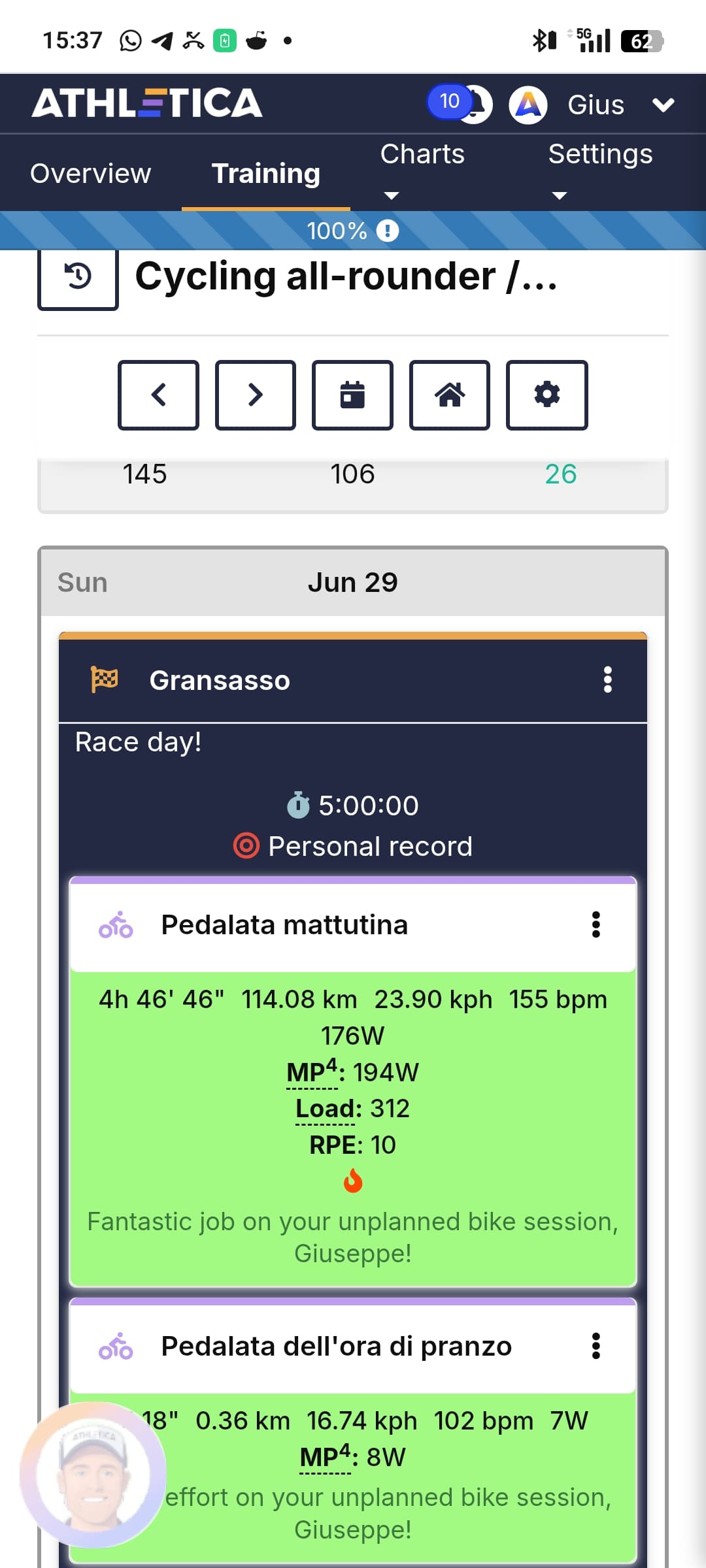Select the Training tab

pyautogui.click(x=266, y=173)
